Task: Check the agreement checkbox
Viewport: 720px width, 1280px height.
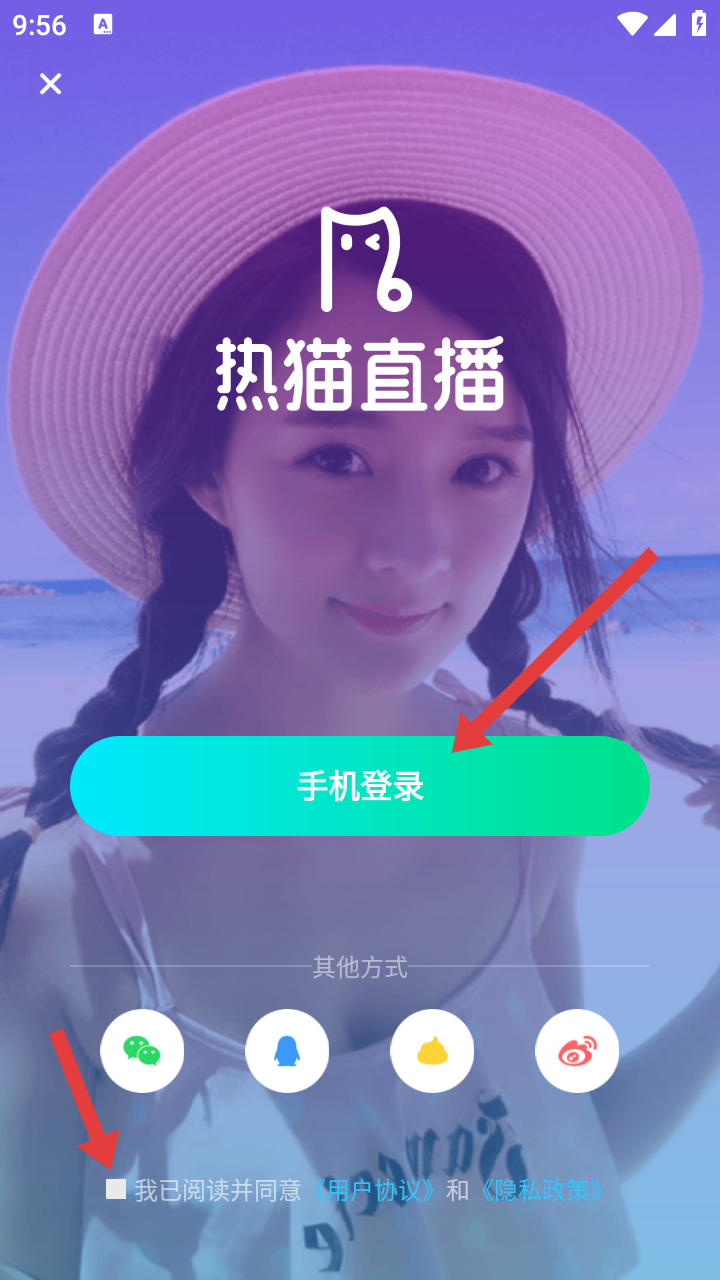Action: tap(116, 1189)
